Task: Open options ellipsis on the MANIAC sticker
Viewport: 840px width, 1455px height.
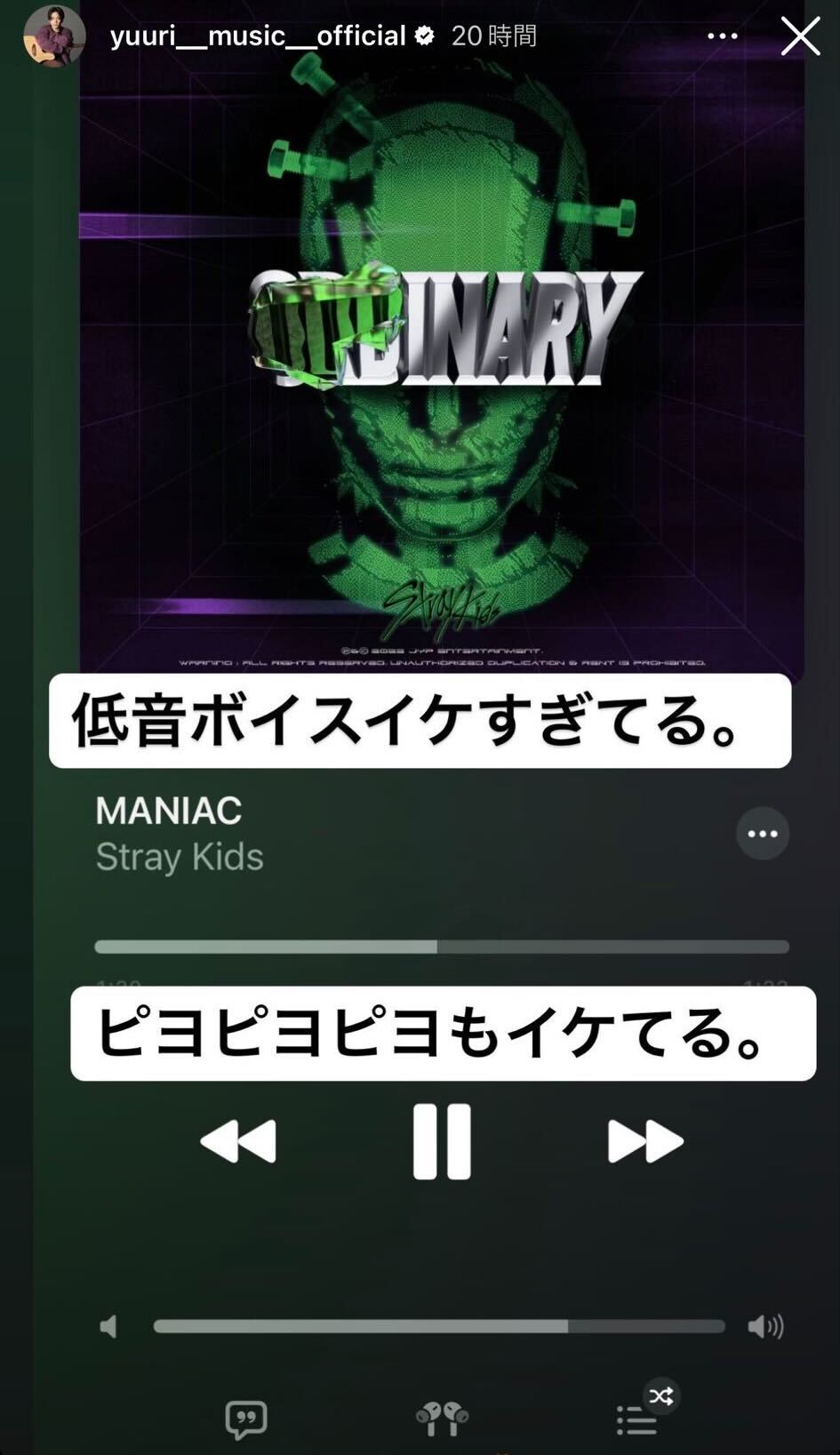Action: click(763, 834)
